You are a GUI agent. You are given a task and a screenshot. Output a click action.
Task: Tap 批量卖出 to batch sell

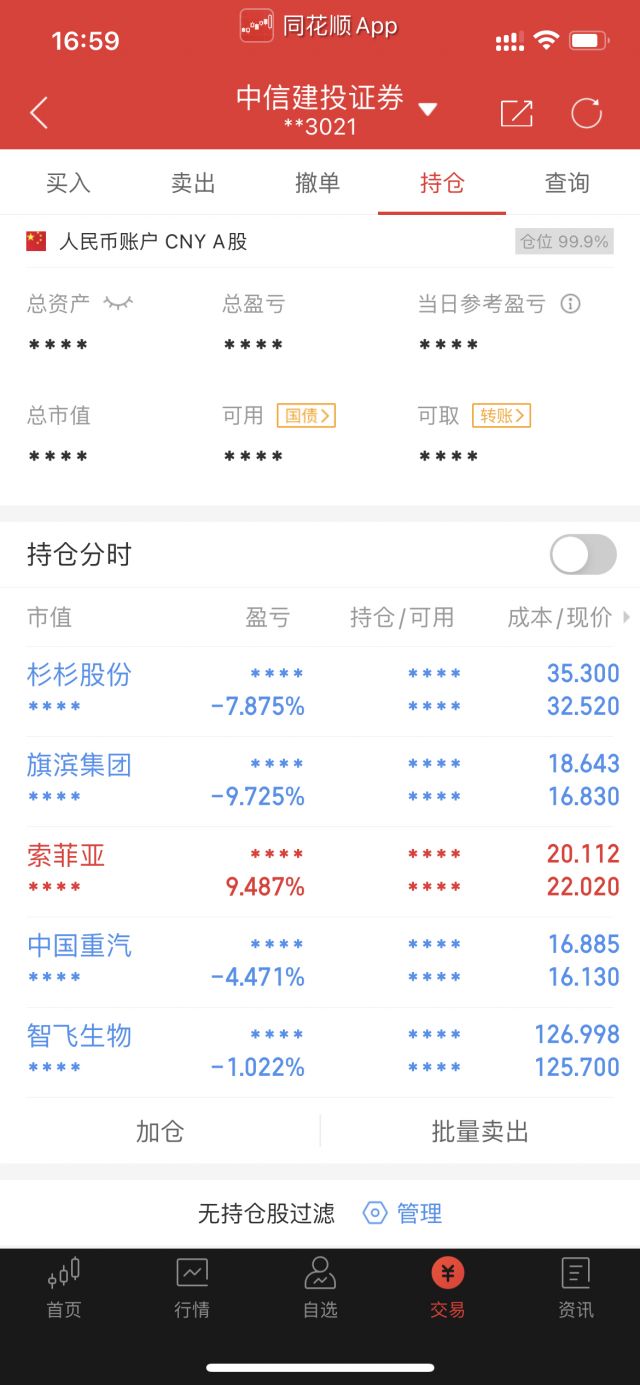(480, 1131)
